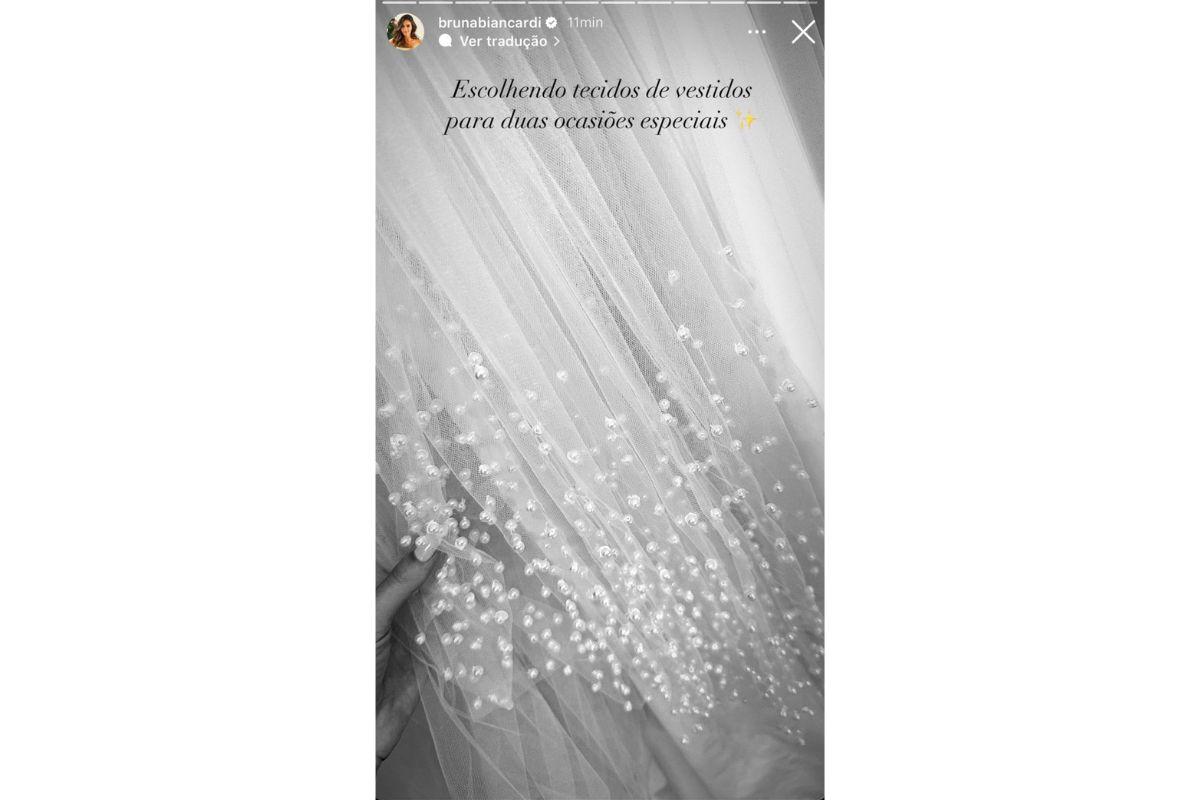Viewport: 1200px width, 800px height.
Task: Tap the brunabiancardi username
Action: 489,22
